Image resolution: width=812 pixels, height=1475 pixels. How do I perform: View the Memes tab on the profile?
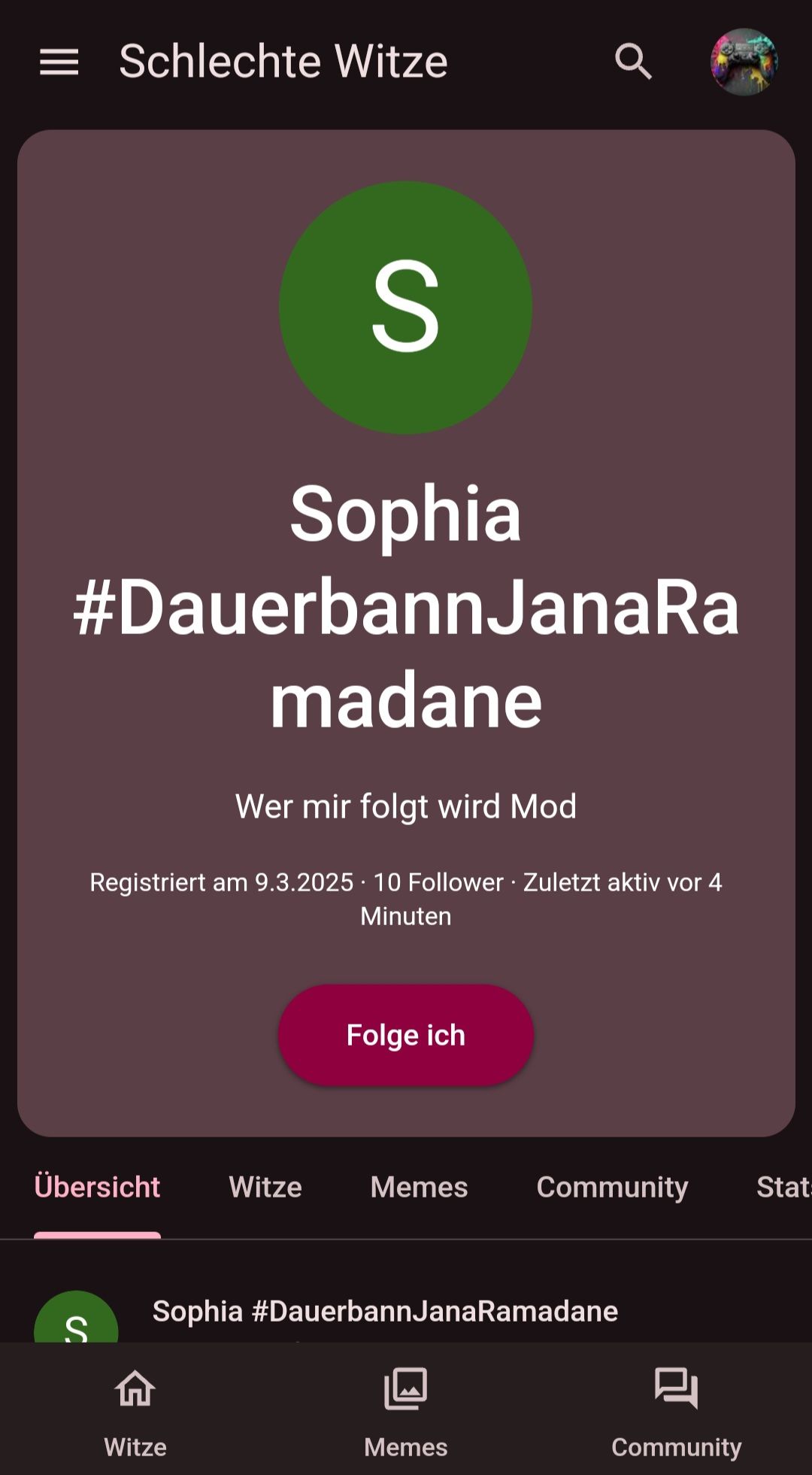point(419,1187)
